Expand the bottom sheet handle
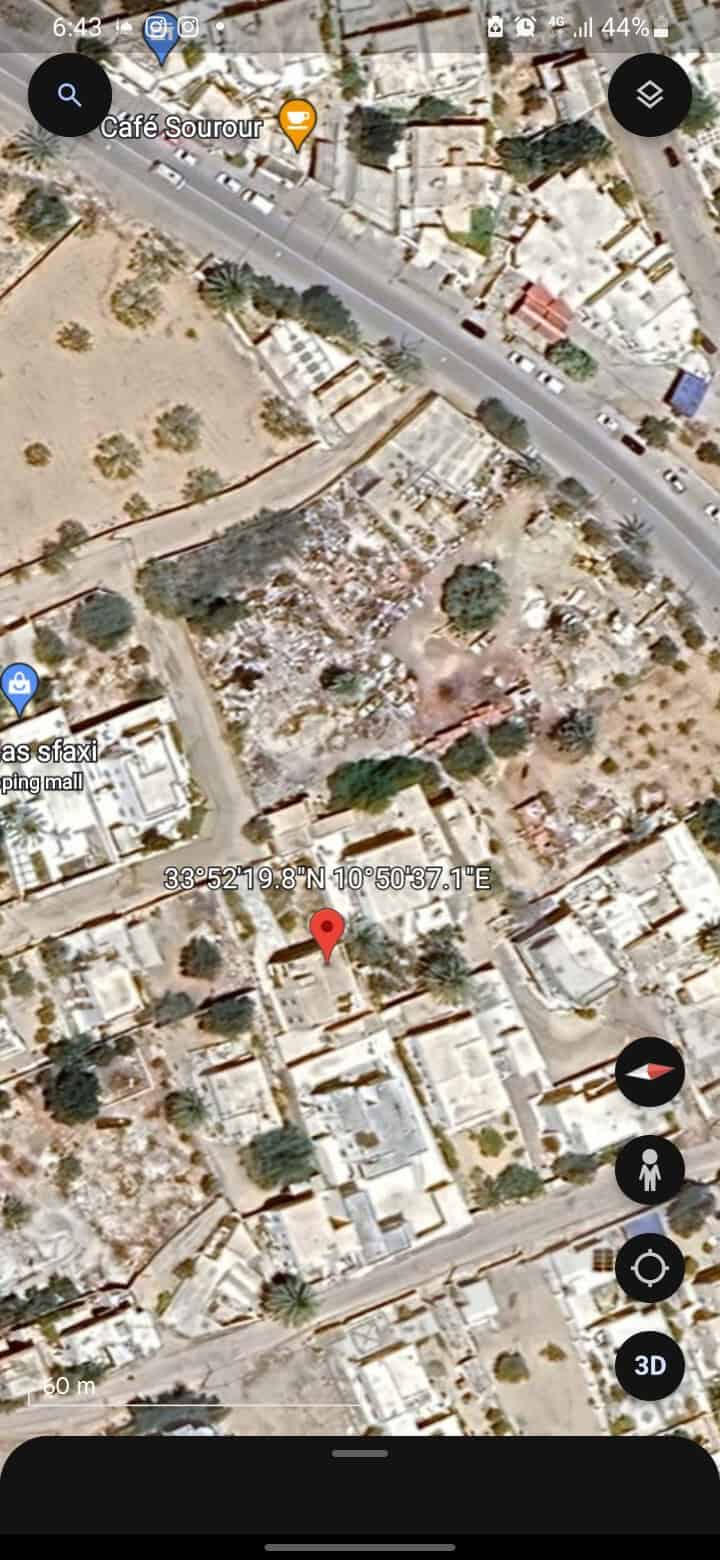 tap(360, 1453)
